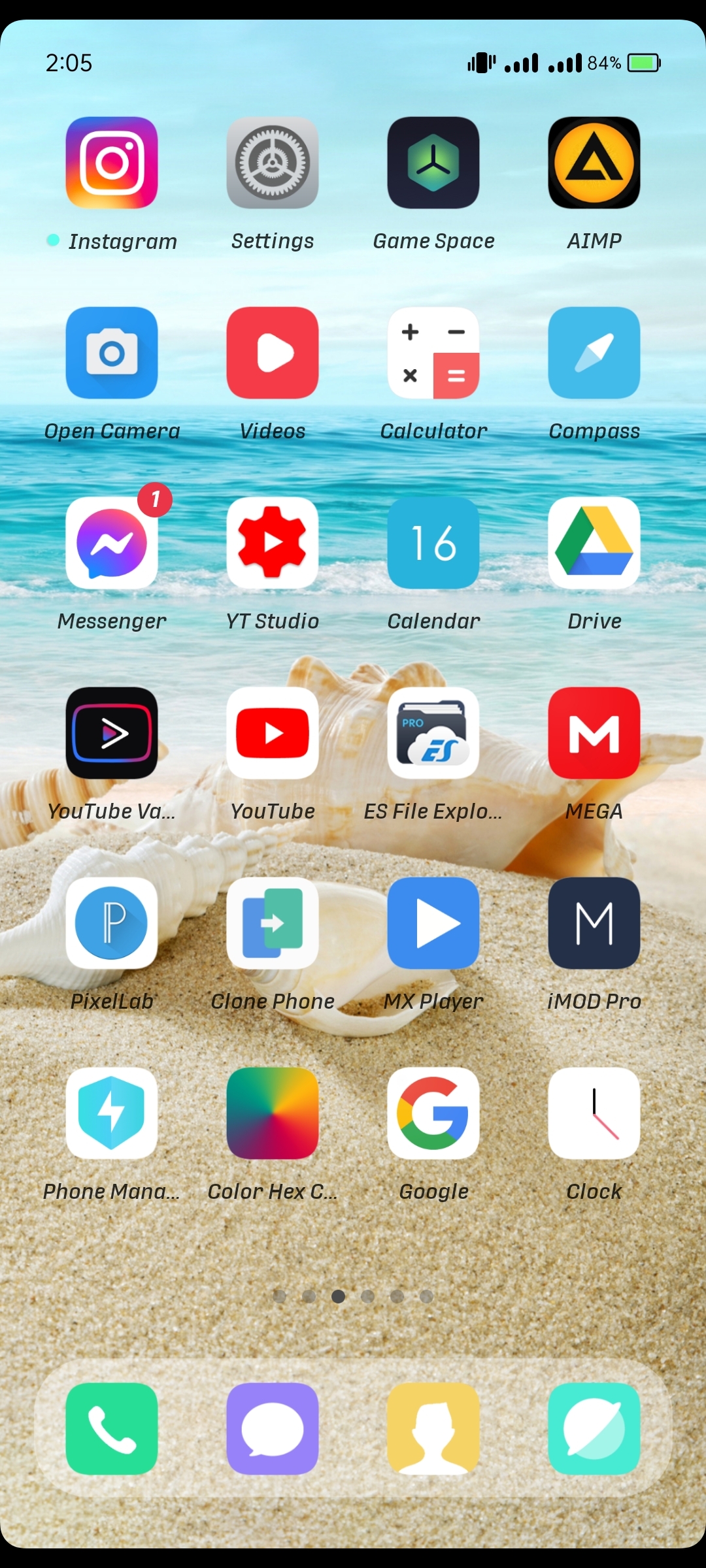Open Google Drive

pyautogui.click(x=594, y=543)
